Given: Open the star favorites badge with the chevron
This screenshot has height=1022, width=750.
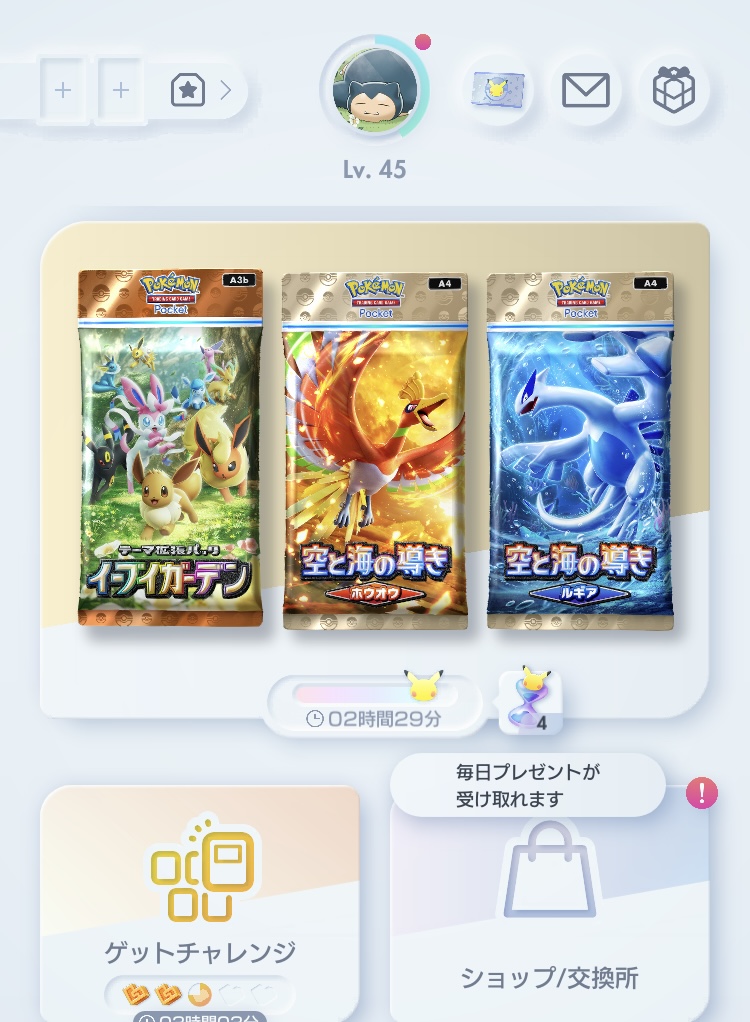Looking at the screenshot, I should (x=202, y=91).
